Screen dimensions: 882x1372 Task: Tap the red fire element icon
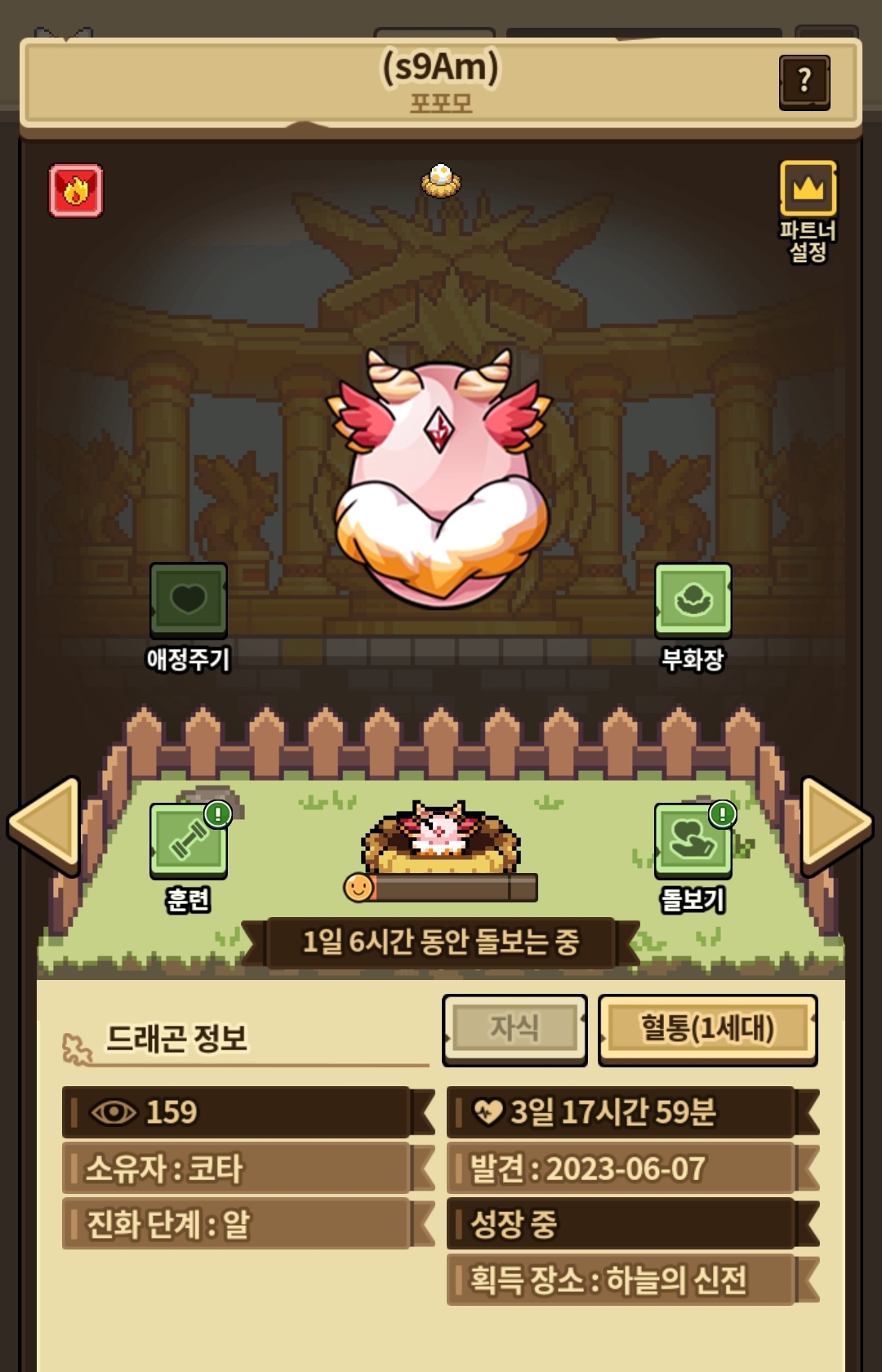click(x=76, y=191)
